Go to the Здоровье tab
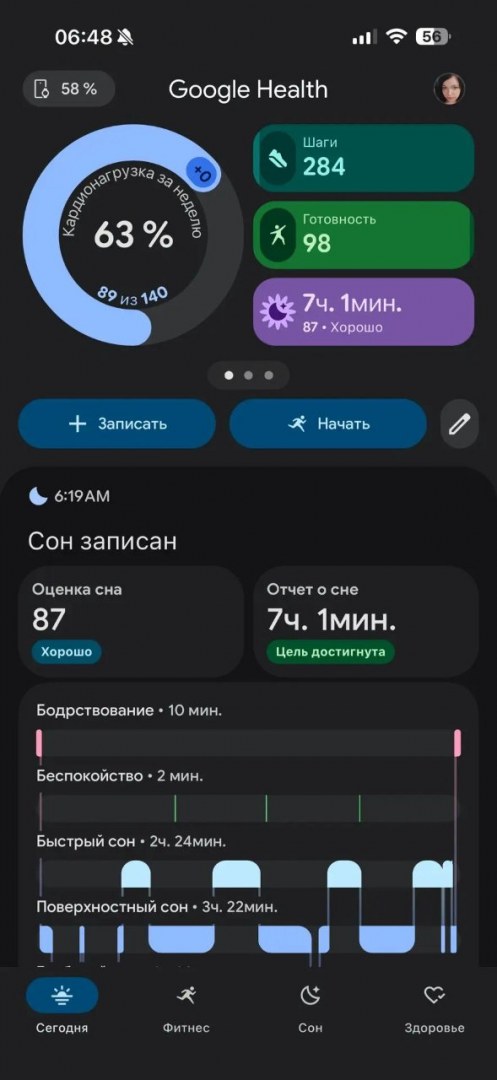 click(x=434, y=1008)
